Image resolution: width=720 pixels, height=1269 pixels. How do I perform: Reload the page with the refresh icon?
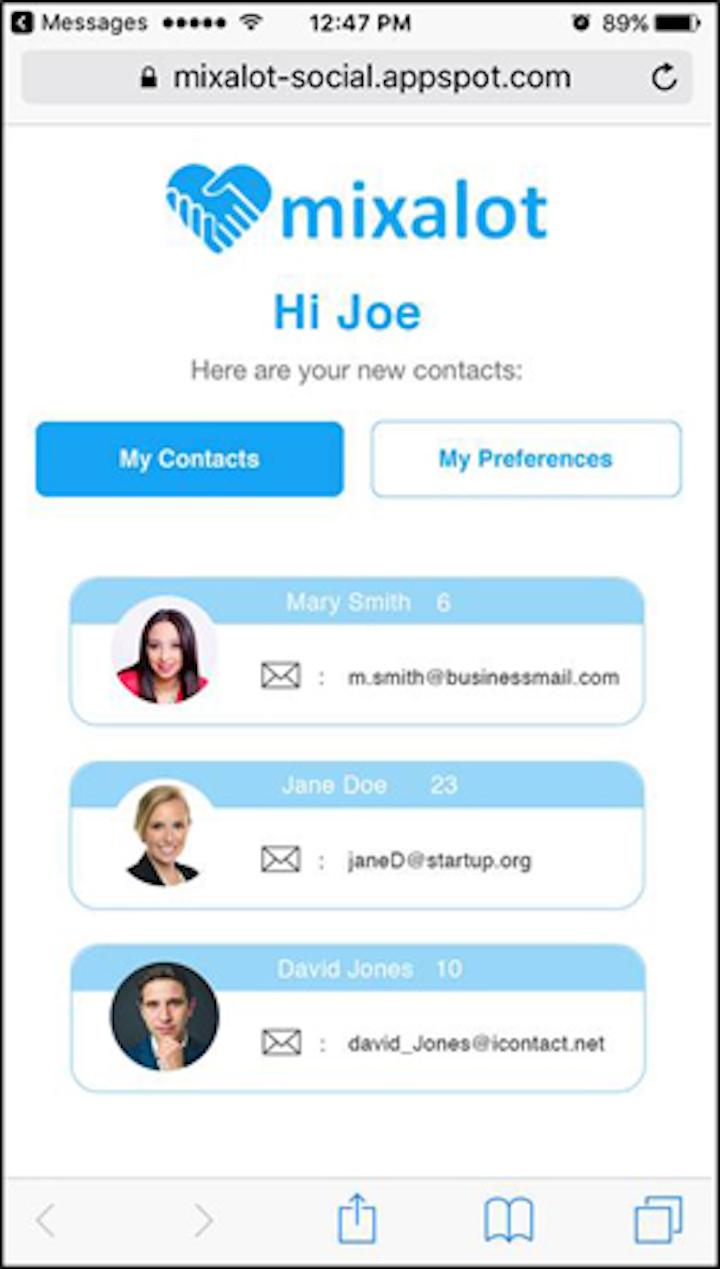pyautogui.click(x=664, y=78)
